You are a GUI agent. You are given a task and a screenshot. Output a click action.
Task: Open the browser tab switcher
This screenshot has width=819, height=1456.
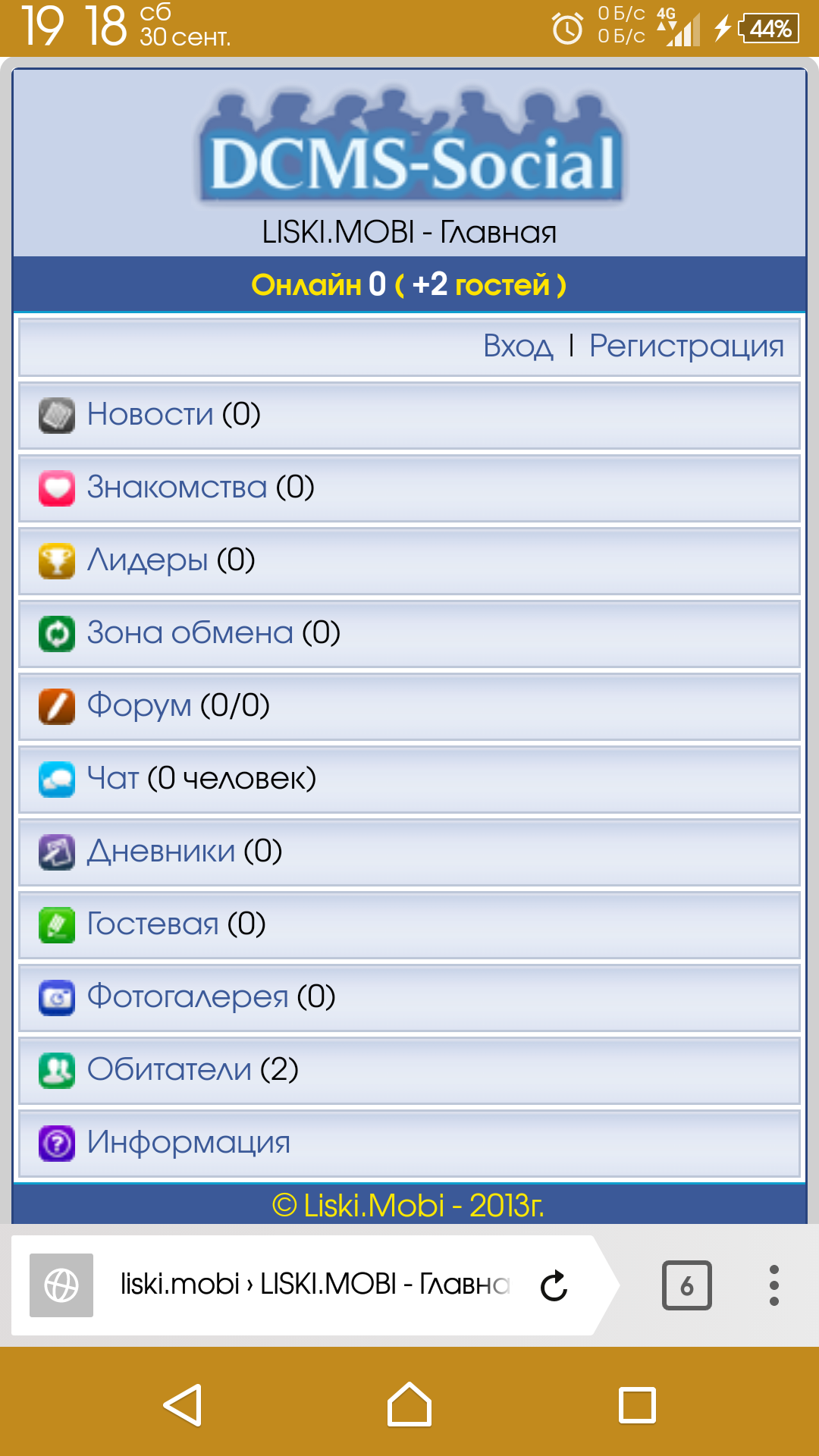click(x=686, y=1285)
